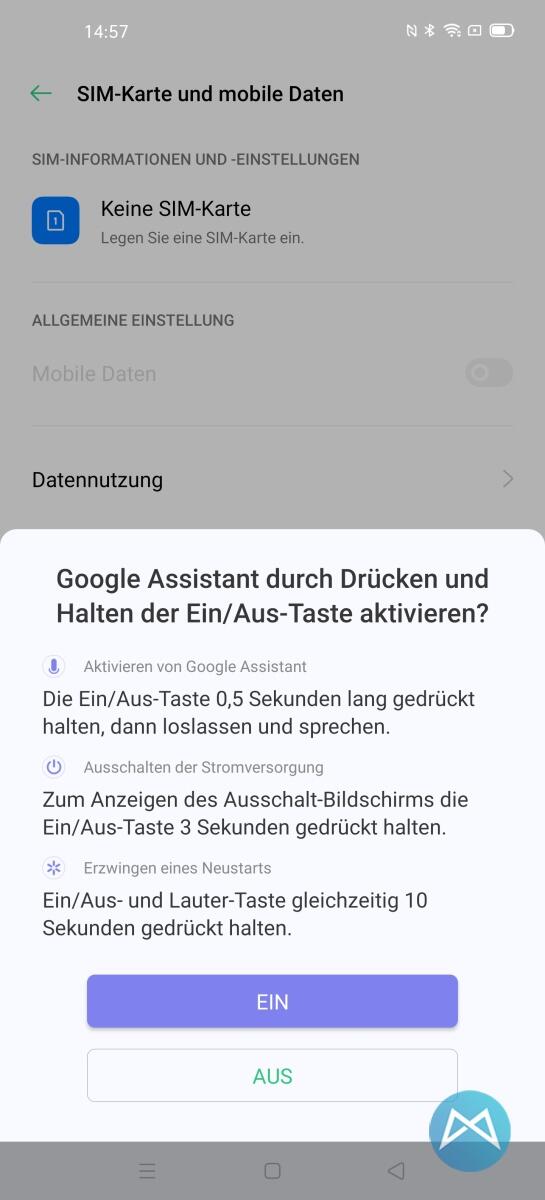
Task: Go back using the green arrow
Action: pyautogui.click(x=41, y=93)
